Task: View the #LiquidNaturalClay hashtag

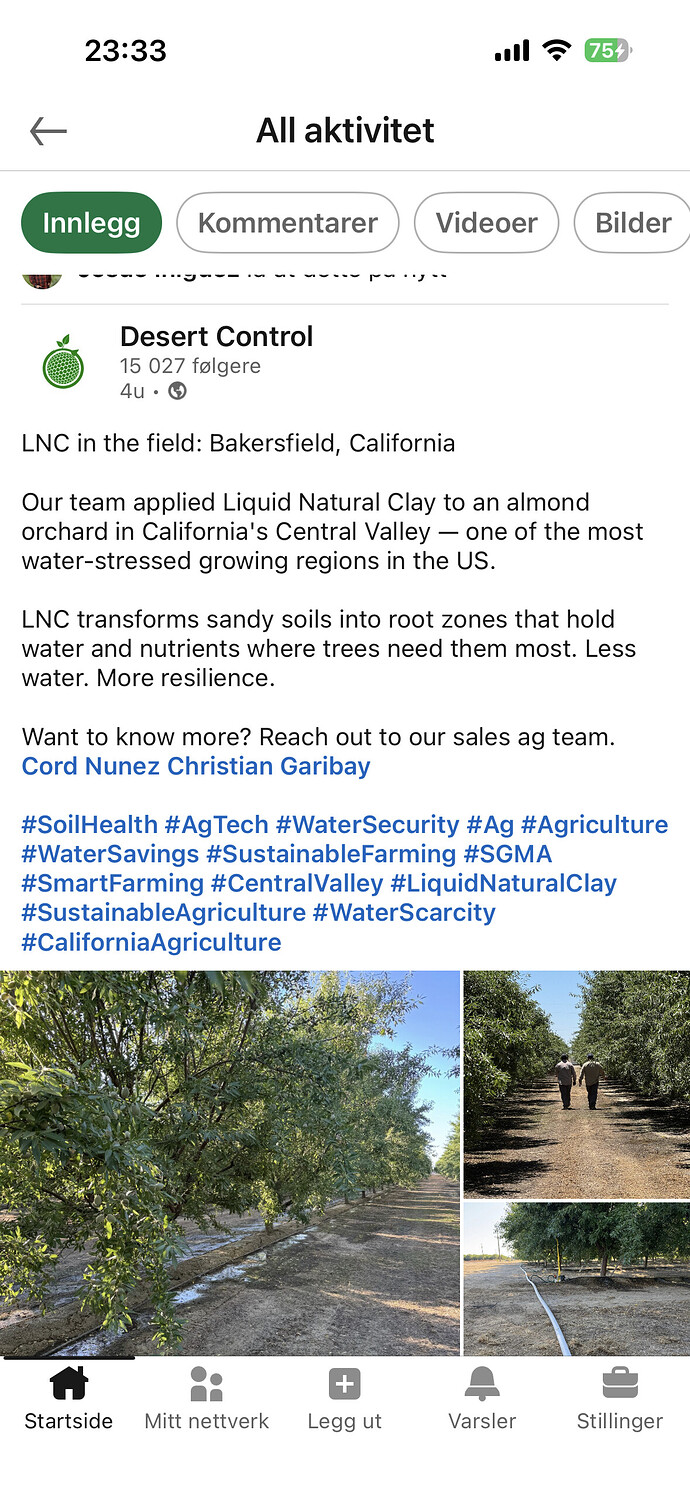Action: click(x=503, y=883)
